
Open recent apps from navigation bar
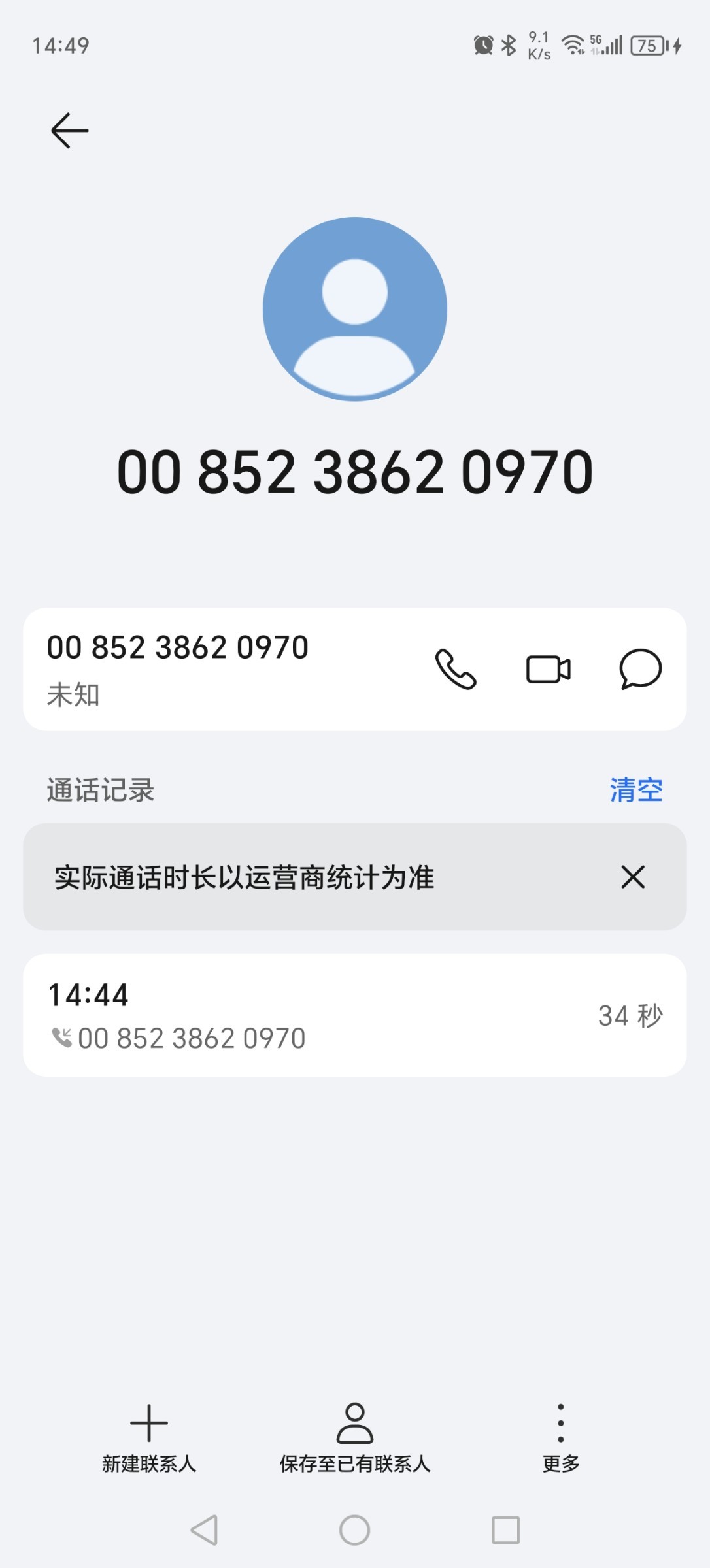(506, 1530)
